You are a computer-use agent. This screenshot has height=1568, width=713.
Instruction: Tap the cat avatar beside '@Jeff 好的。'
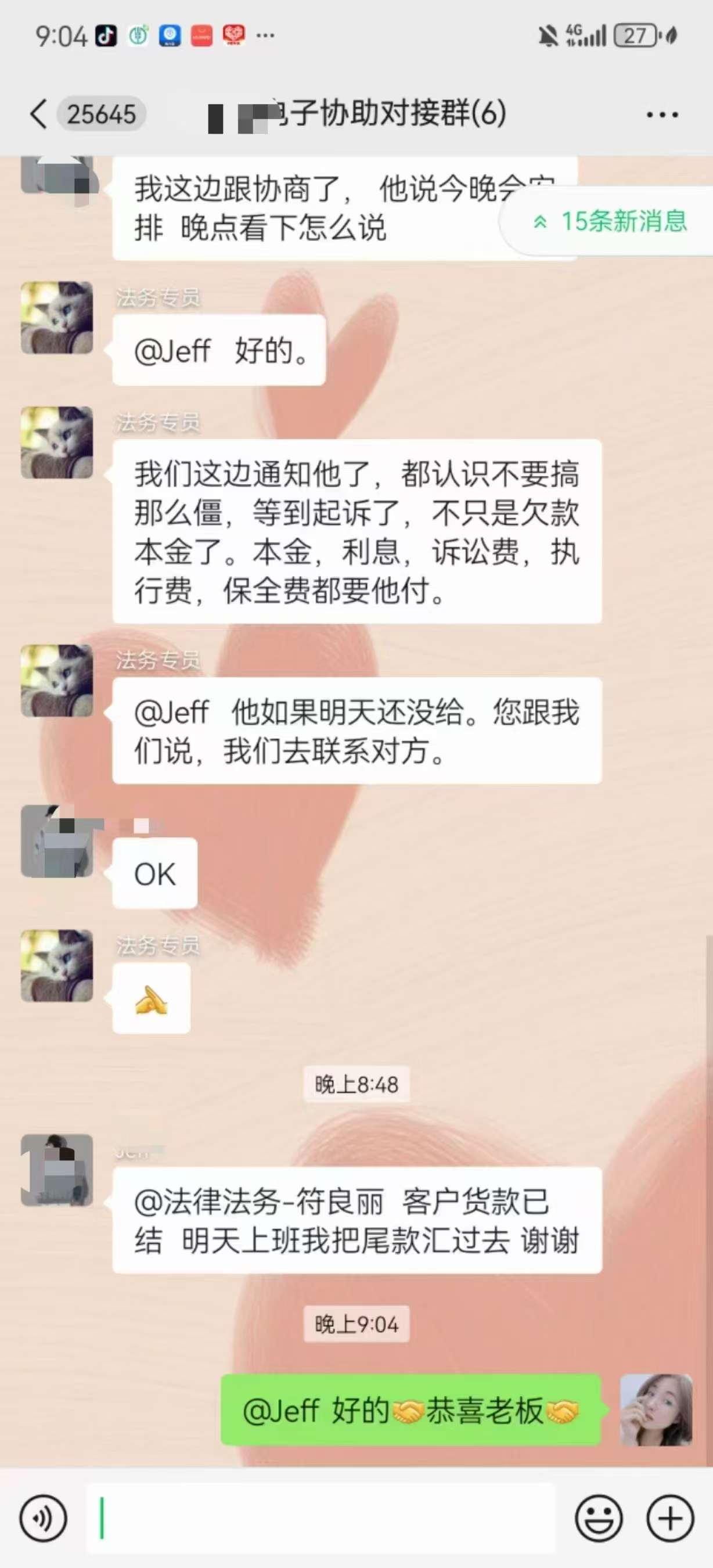(x=57, y=318)
